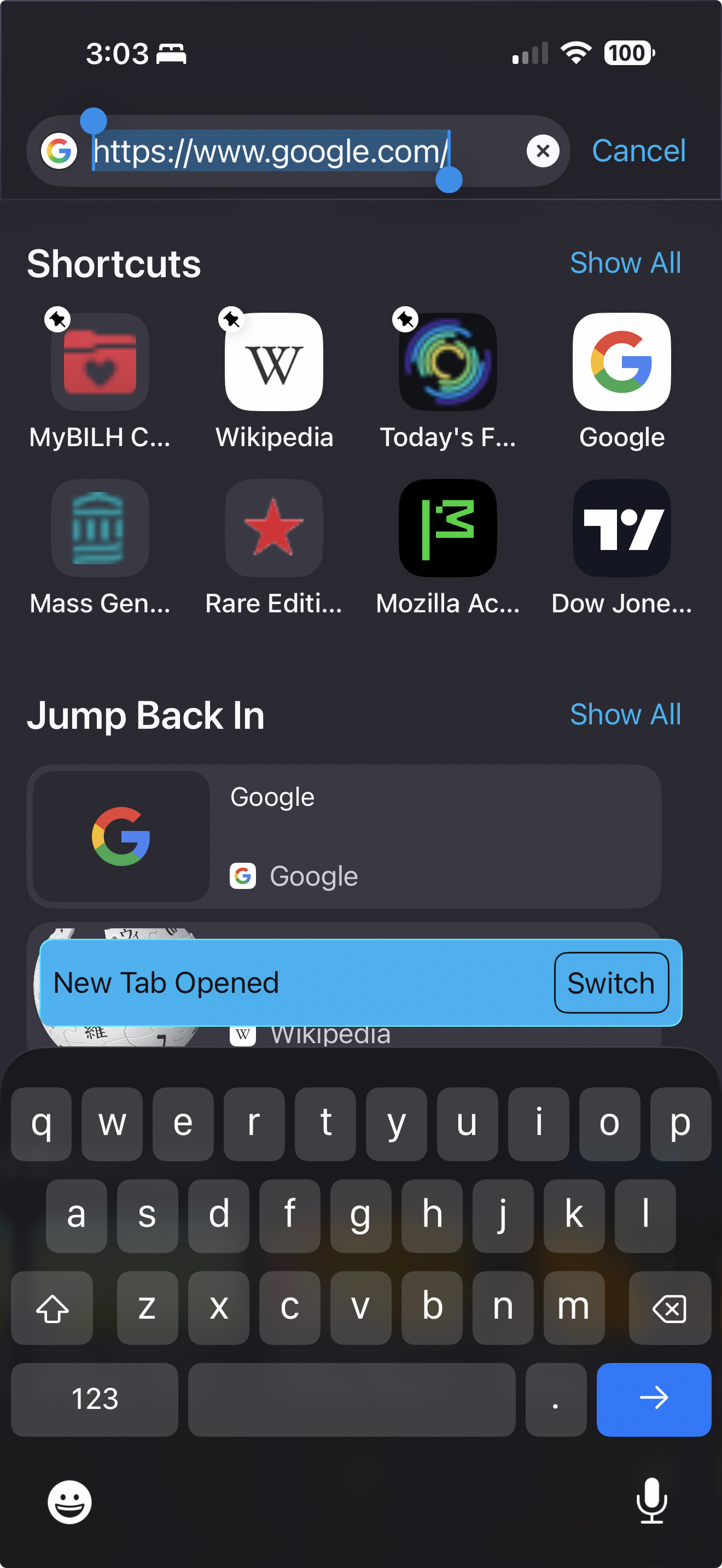
Task: Start voice dictation with the microphone
Action: coord(651,1501)
